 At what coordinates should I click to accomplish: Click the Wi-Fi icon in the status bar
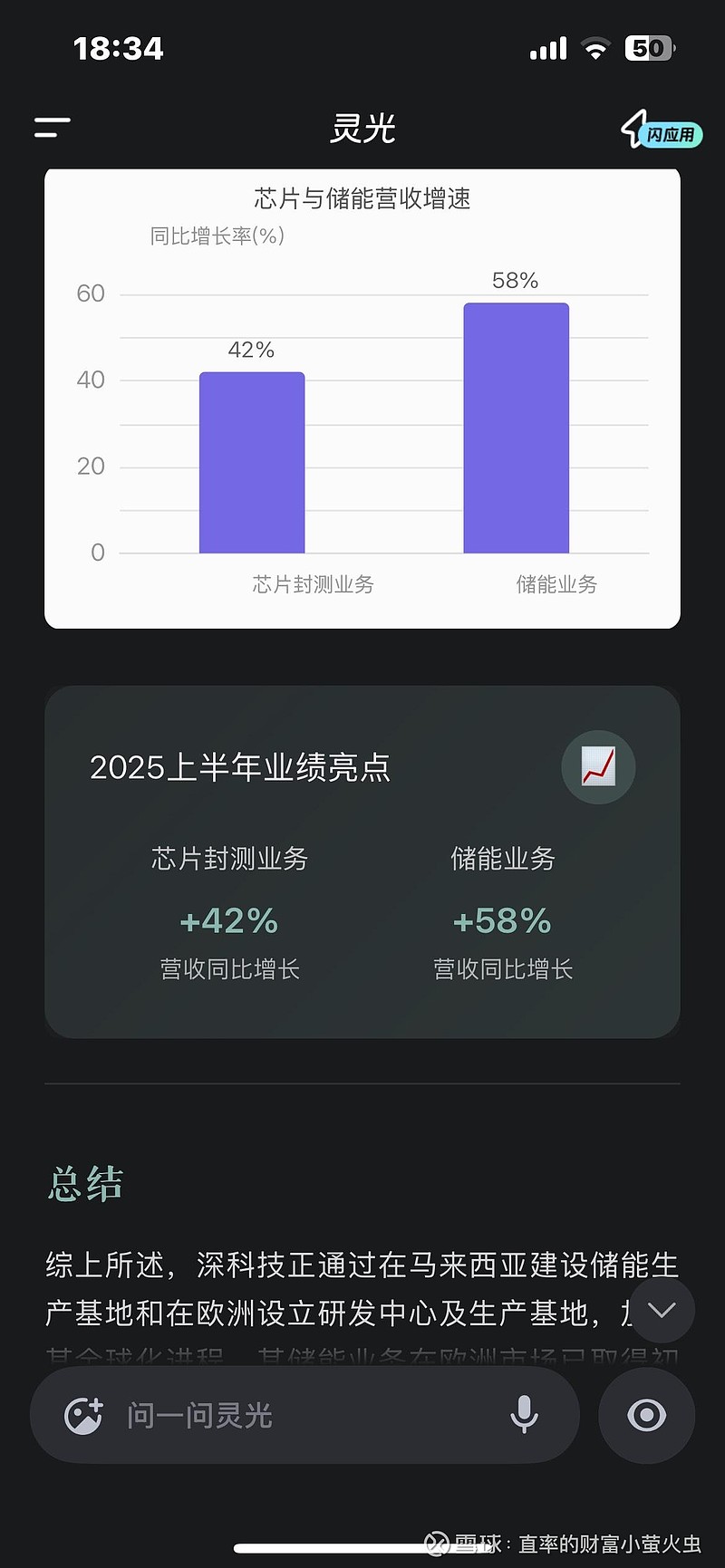595,47
